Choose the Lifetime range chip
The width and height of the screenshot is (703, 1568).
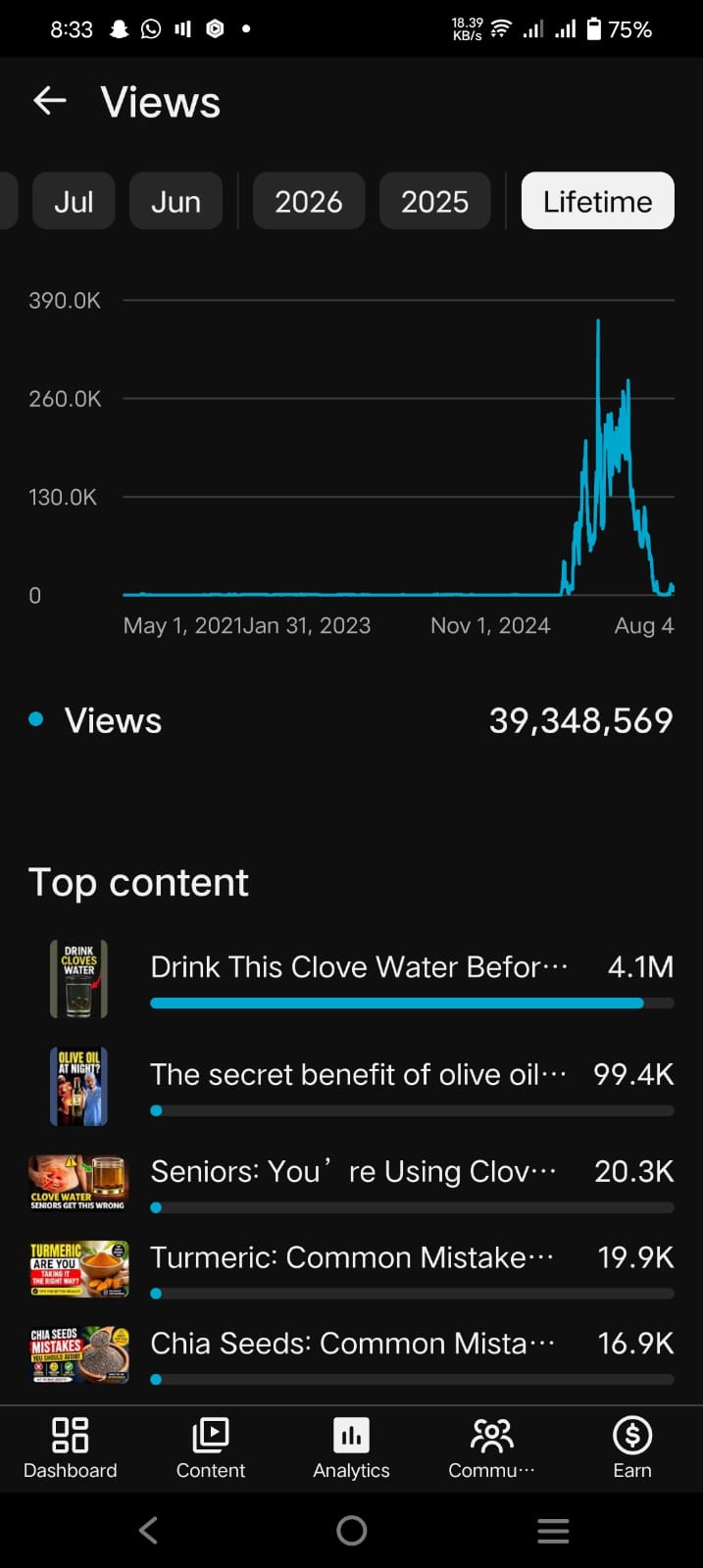[x=597, y=201]
